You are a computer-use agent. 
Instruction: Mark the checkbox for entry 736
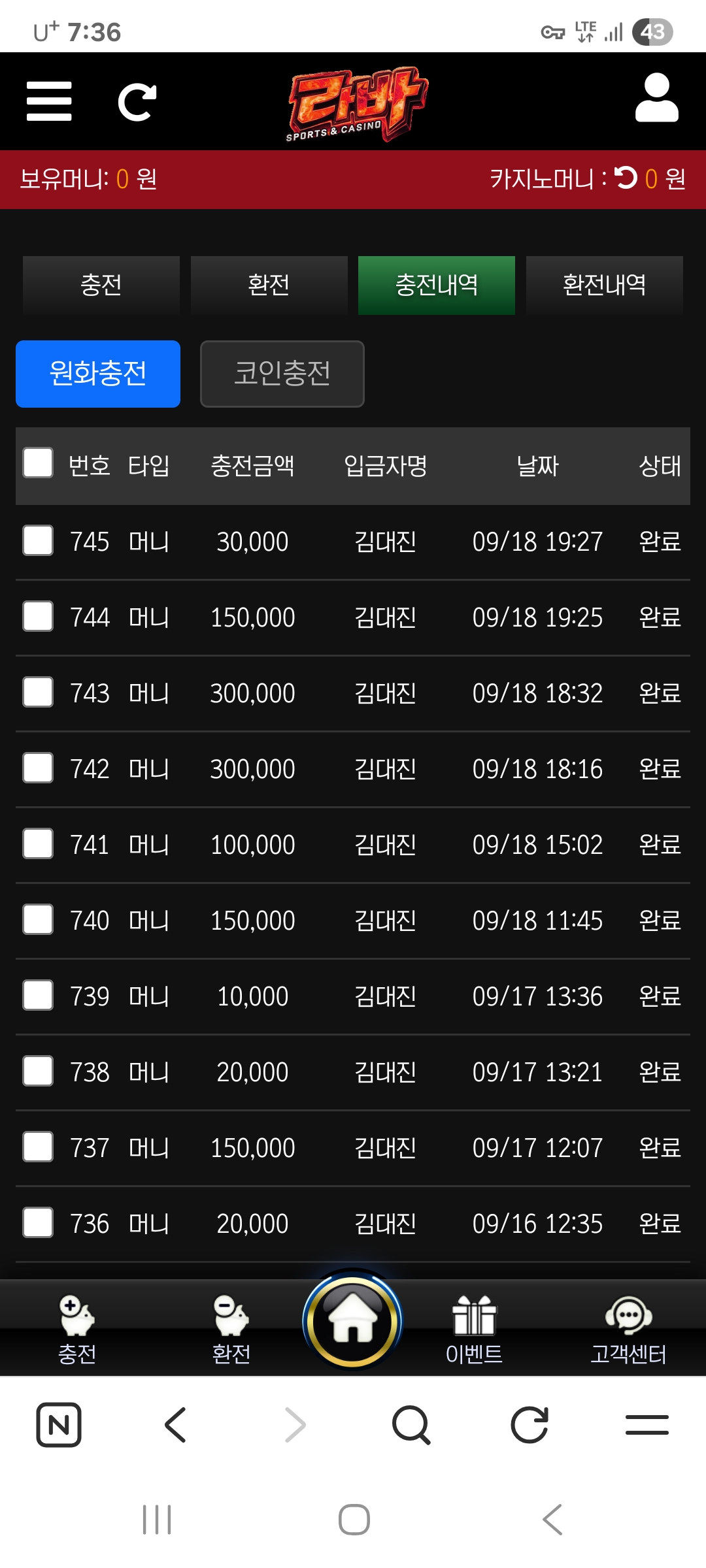tap(38, 1222)
